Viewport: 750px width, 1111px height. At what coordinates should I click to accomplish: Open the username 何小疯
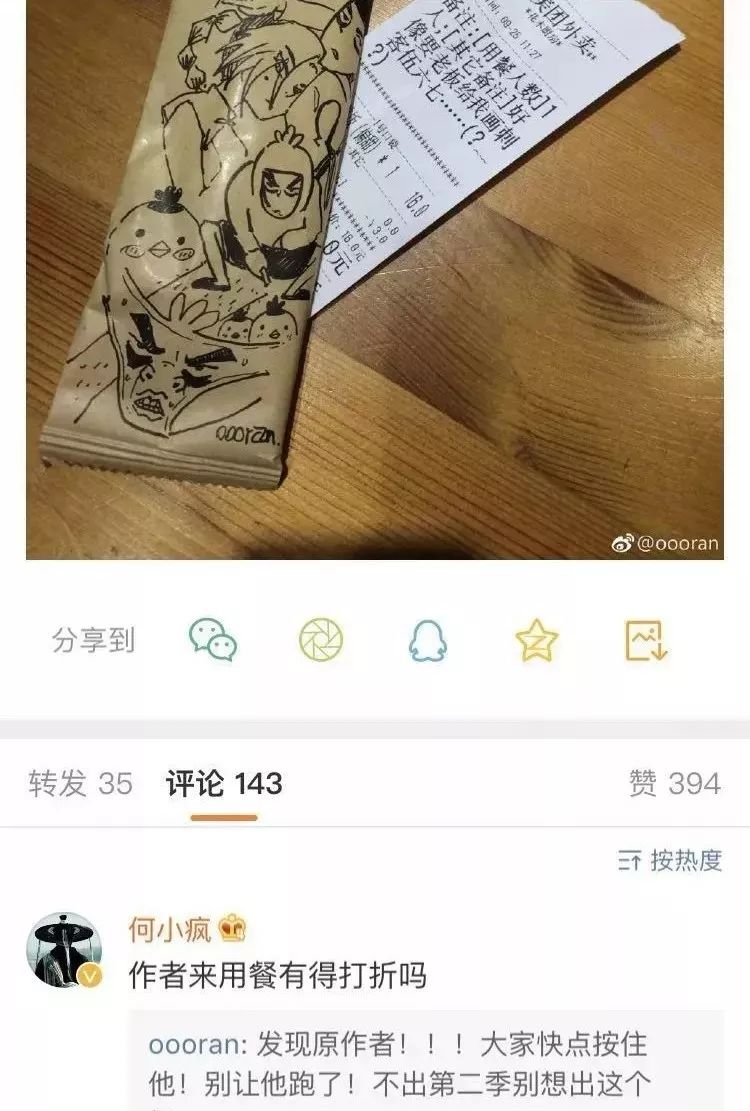point(170,929)
